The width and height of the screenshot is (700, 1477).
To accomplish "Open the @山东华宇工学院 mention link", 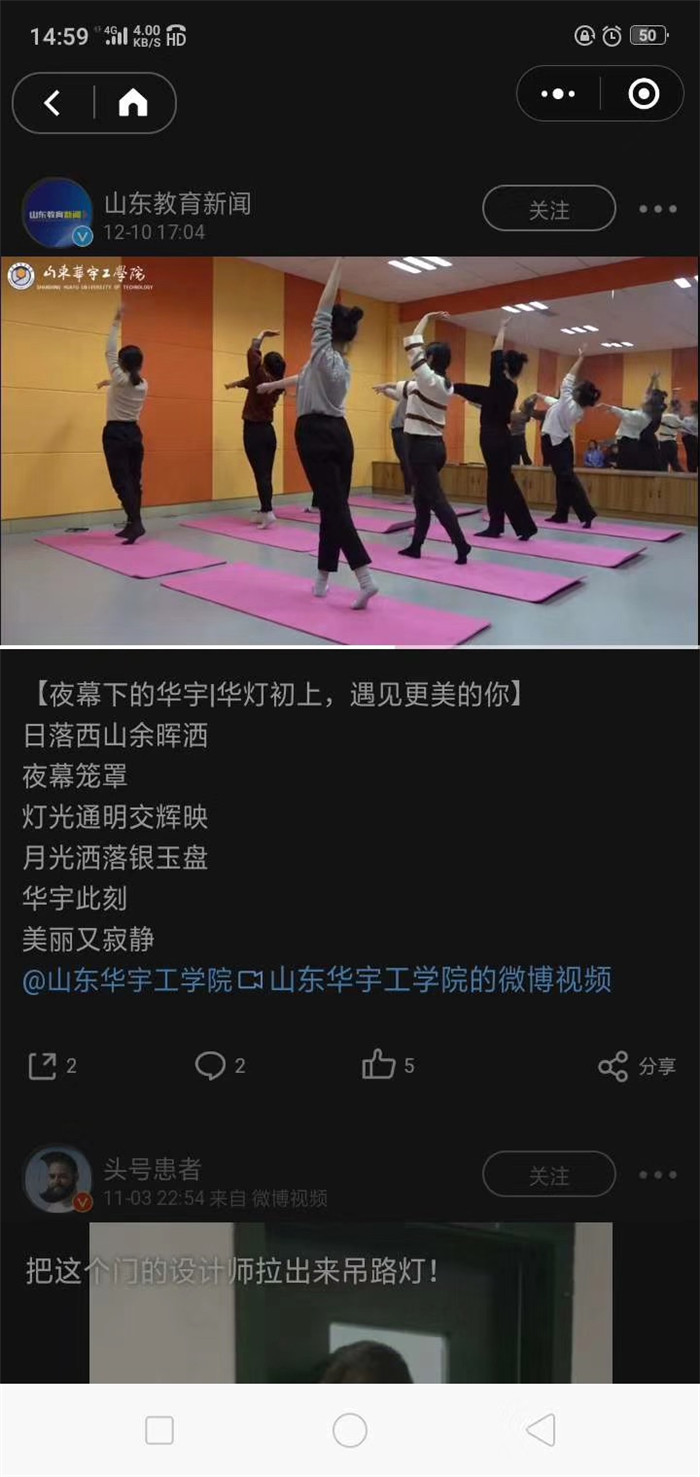I will (127, 980).
